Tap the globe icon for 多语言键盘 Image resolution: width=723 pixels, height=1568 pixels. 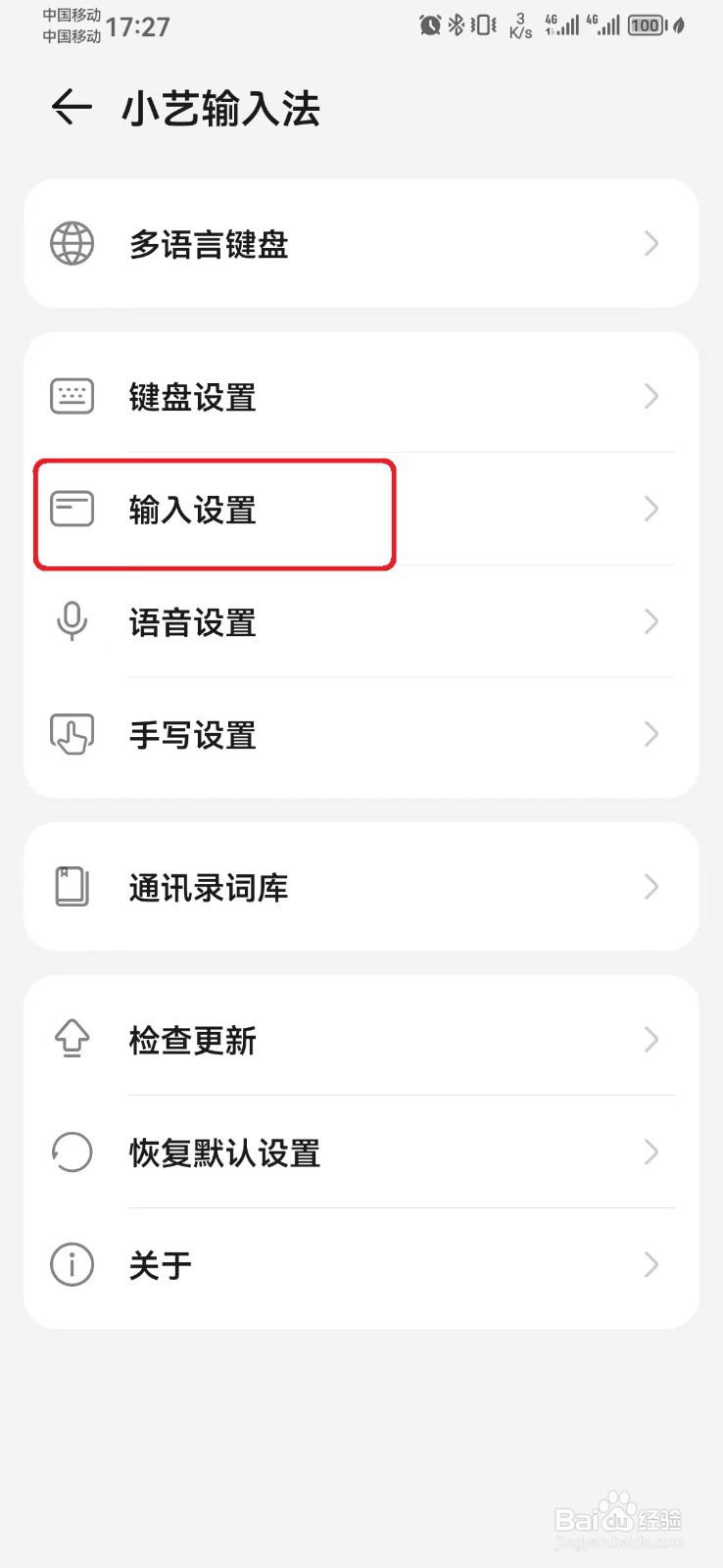click(70, 244)
